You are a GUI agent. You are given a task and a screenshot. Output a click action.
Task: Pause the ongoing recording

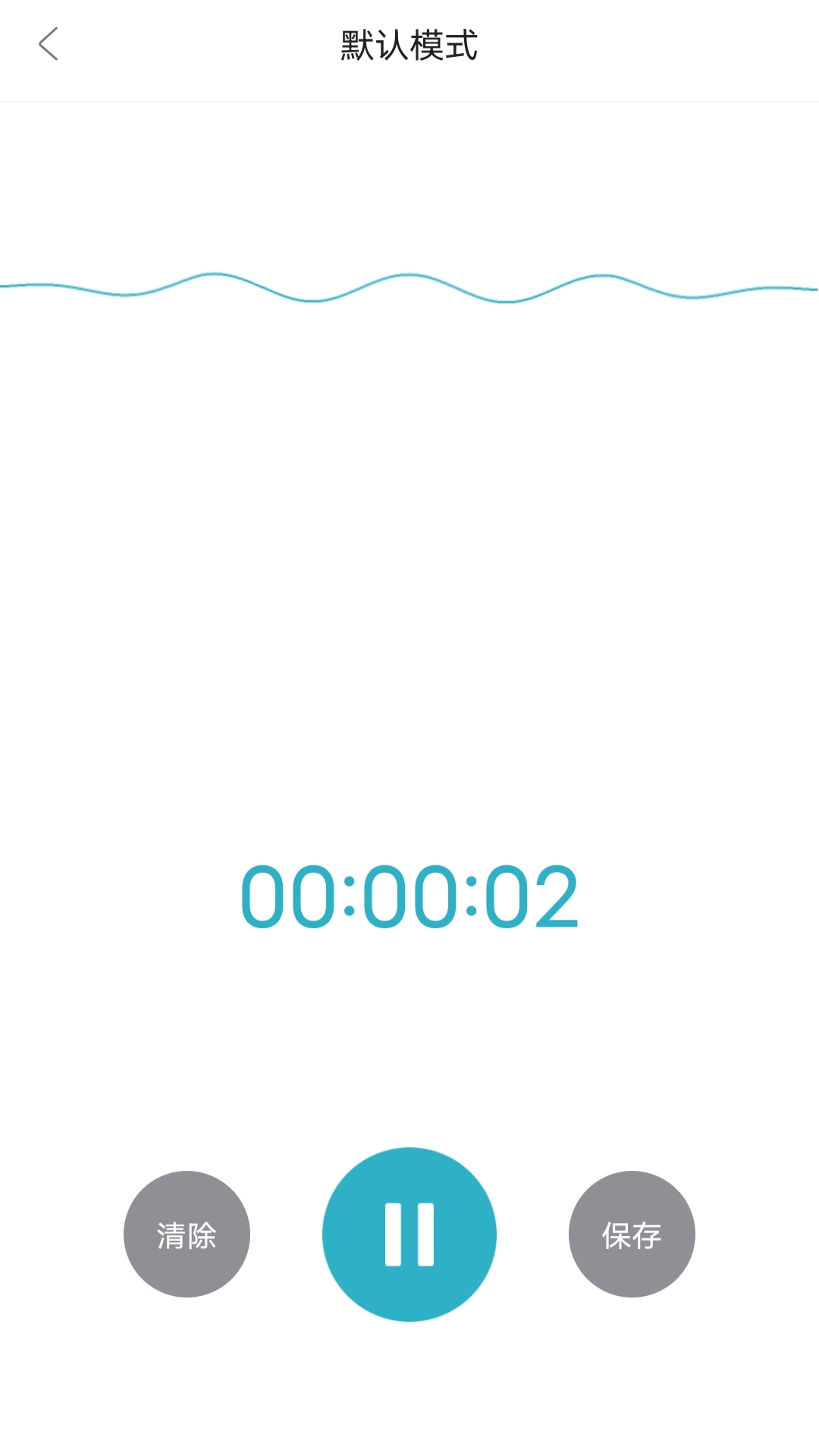click(x=409, y=1234)
